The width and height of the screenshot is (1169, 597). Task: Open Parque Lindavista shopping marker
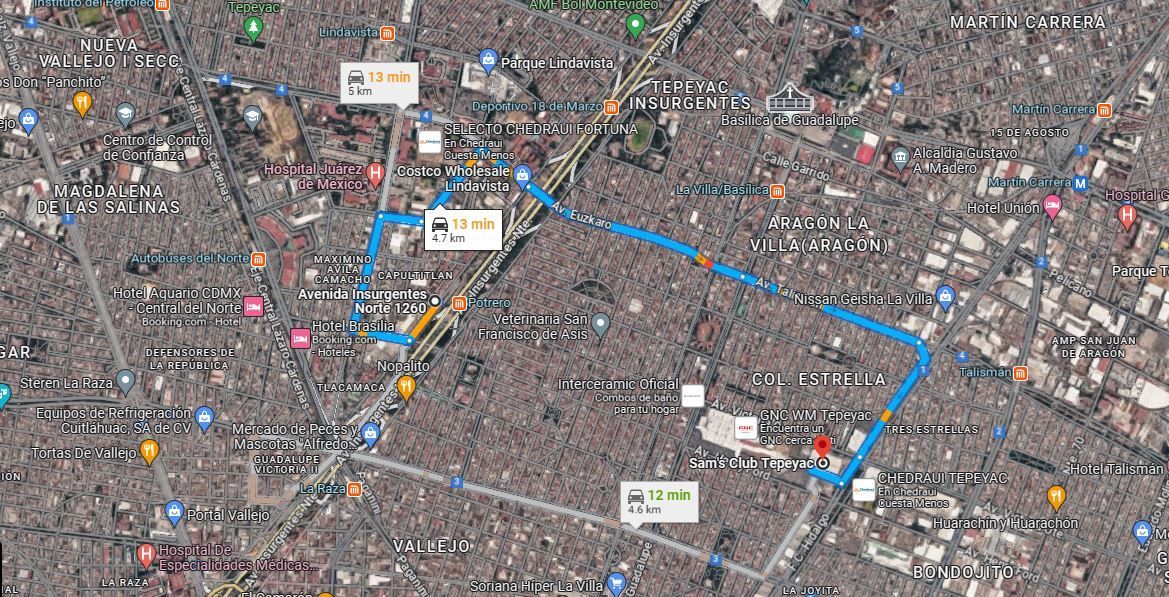tap(488, 60)
